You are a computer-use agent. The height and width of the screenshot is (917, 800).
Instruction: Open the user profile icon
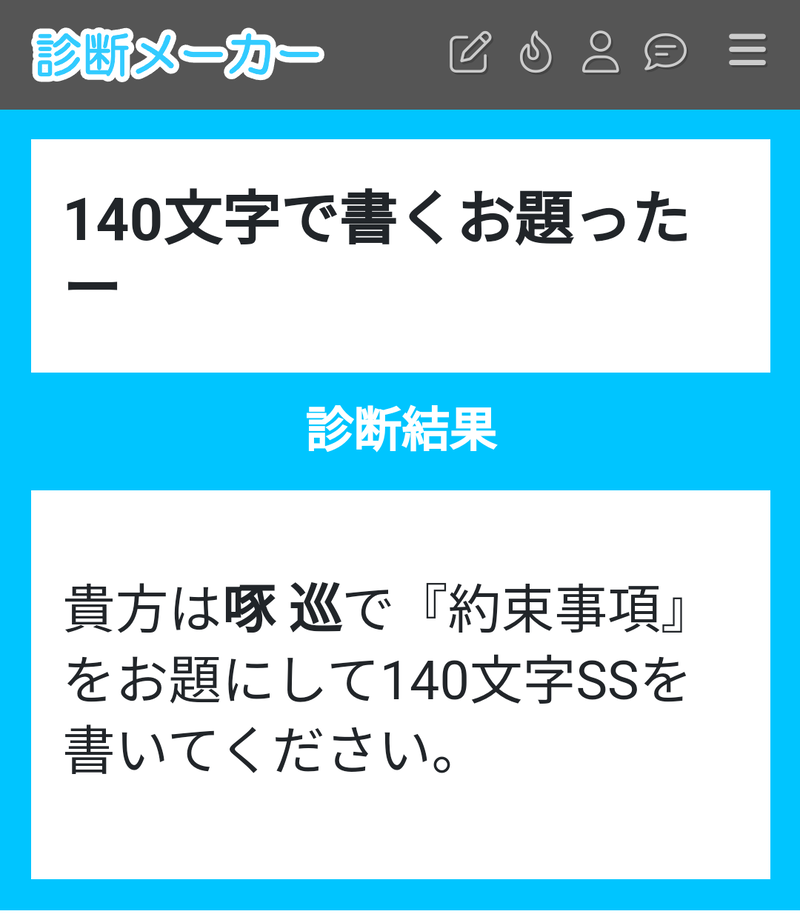click(x=601, y=53)
